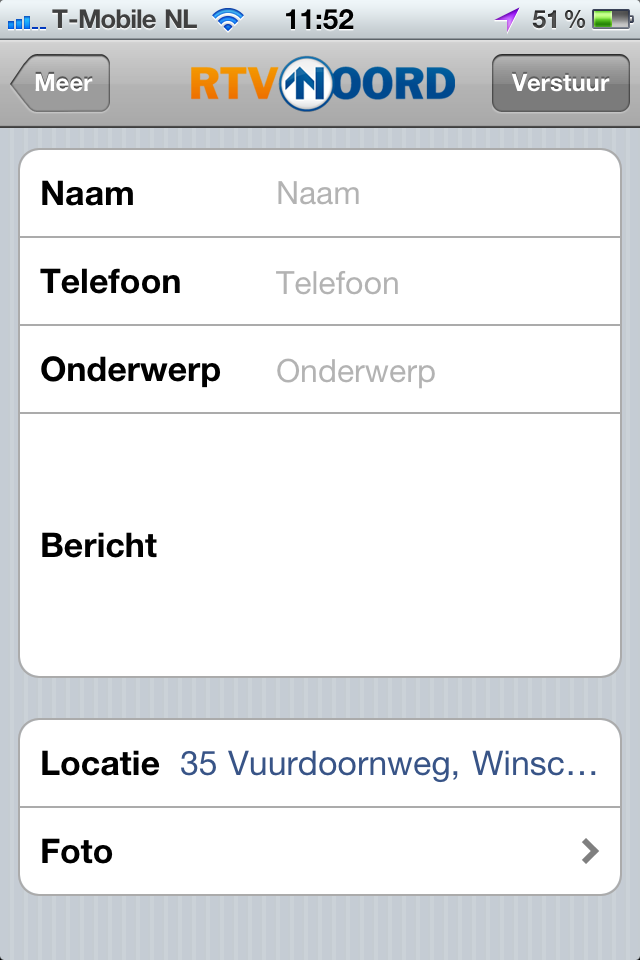Open the Locatie row with Vuurdoornweg address
This screenshot has width=640, height=960.
388,764
